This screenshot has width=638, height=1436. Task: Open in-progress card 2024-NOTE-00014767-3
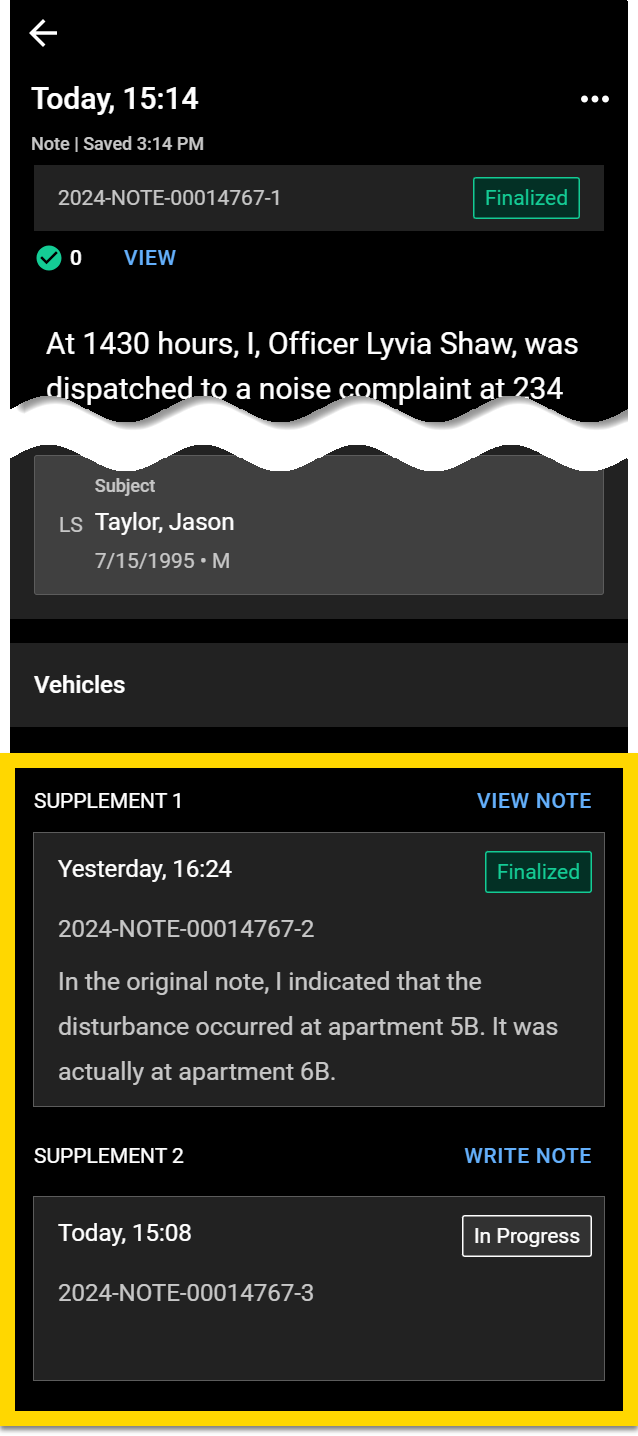pos(318,1288)
